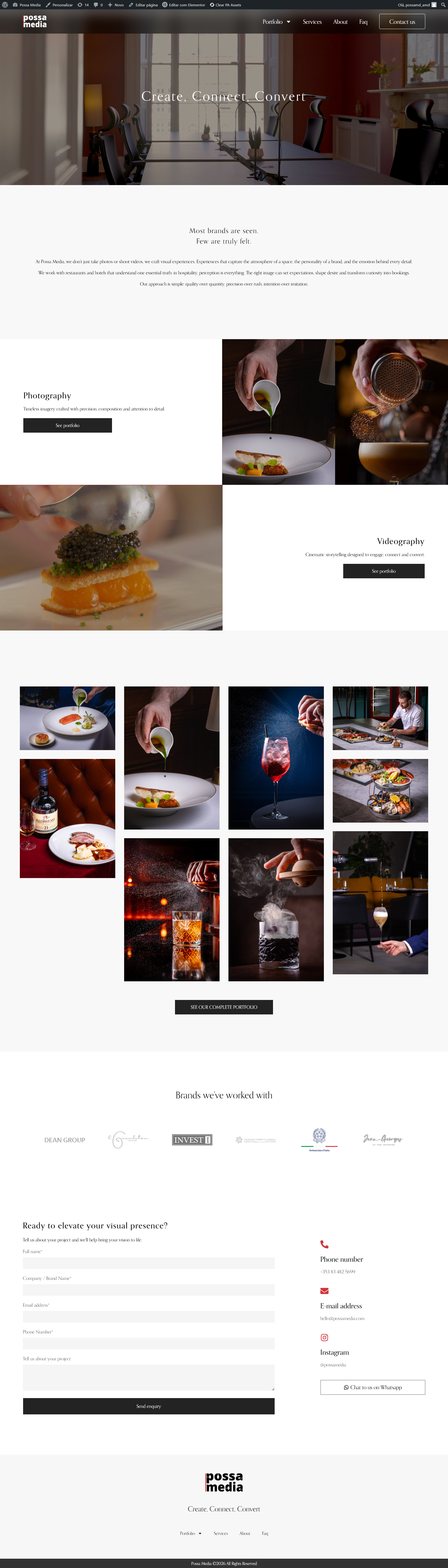Open Faq from the header menu

pyautogui.click(x=363, y=22)
